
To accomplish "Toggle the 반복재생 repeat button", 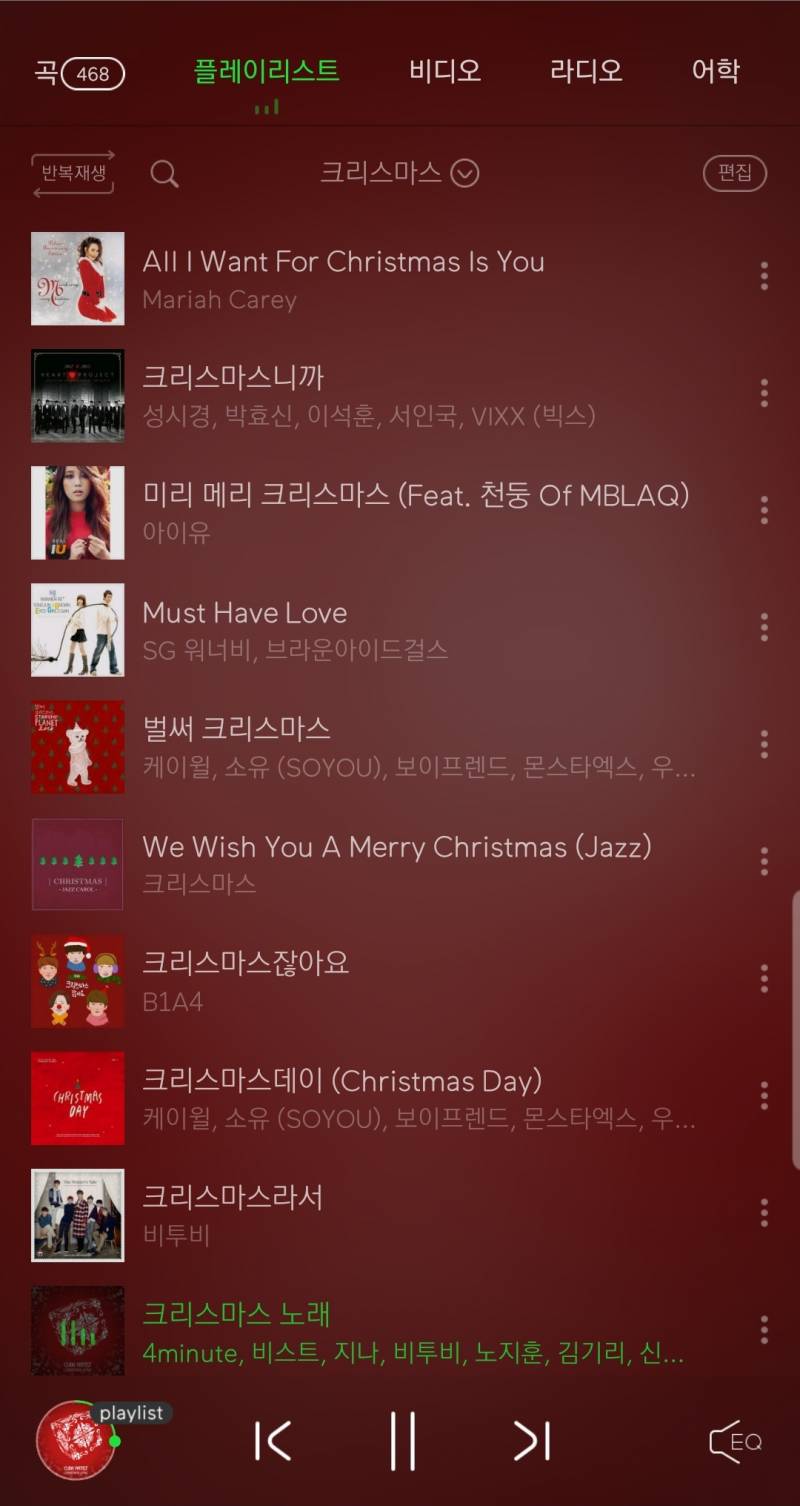I will 73,173.
